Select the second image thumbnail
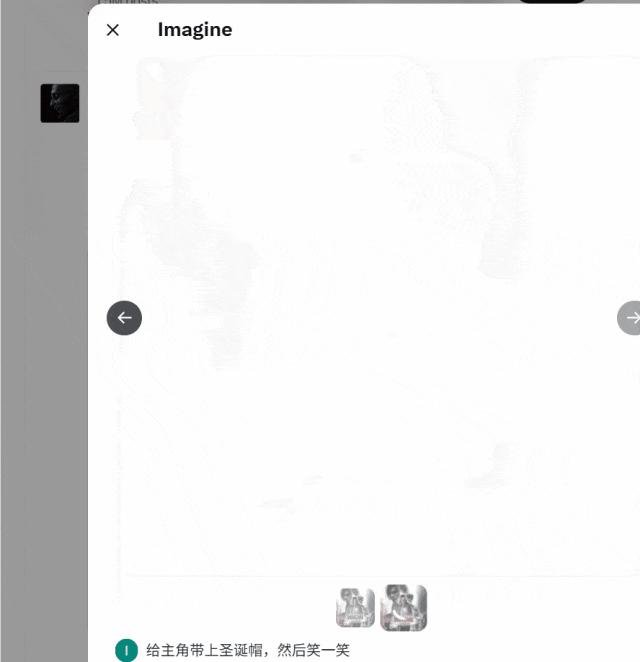This screenshot has width=640, height=662. (x=403, y=608)
